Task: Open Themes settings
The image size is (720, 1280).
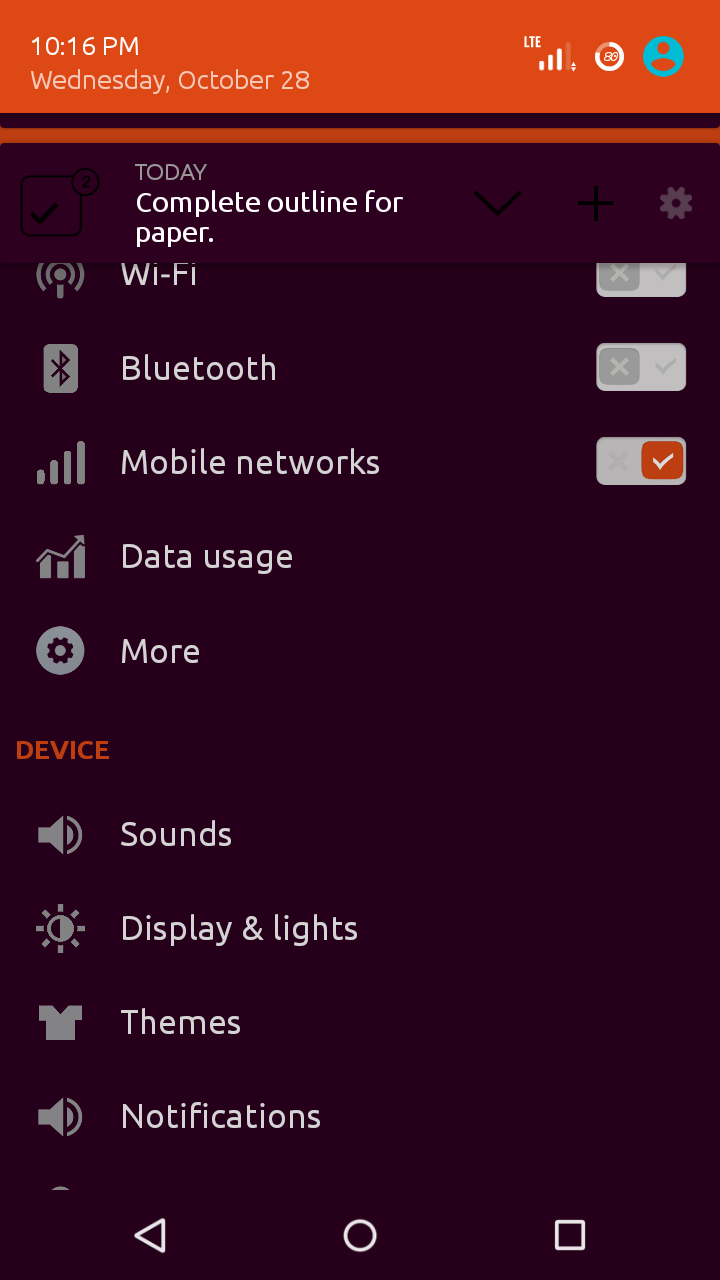Action: tap(360, 1022)
